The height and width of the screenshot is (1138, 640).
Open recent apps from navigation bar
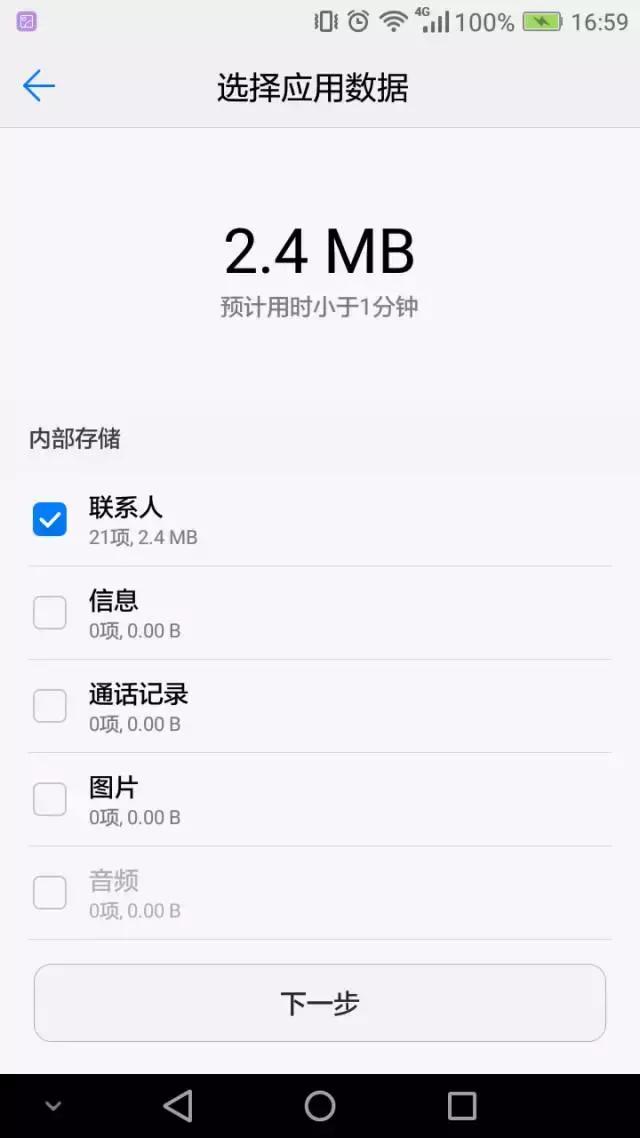click(x=461, y=1106)
